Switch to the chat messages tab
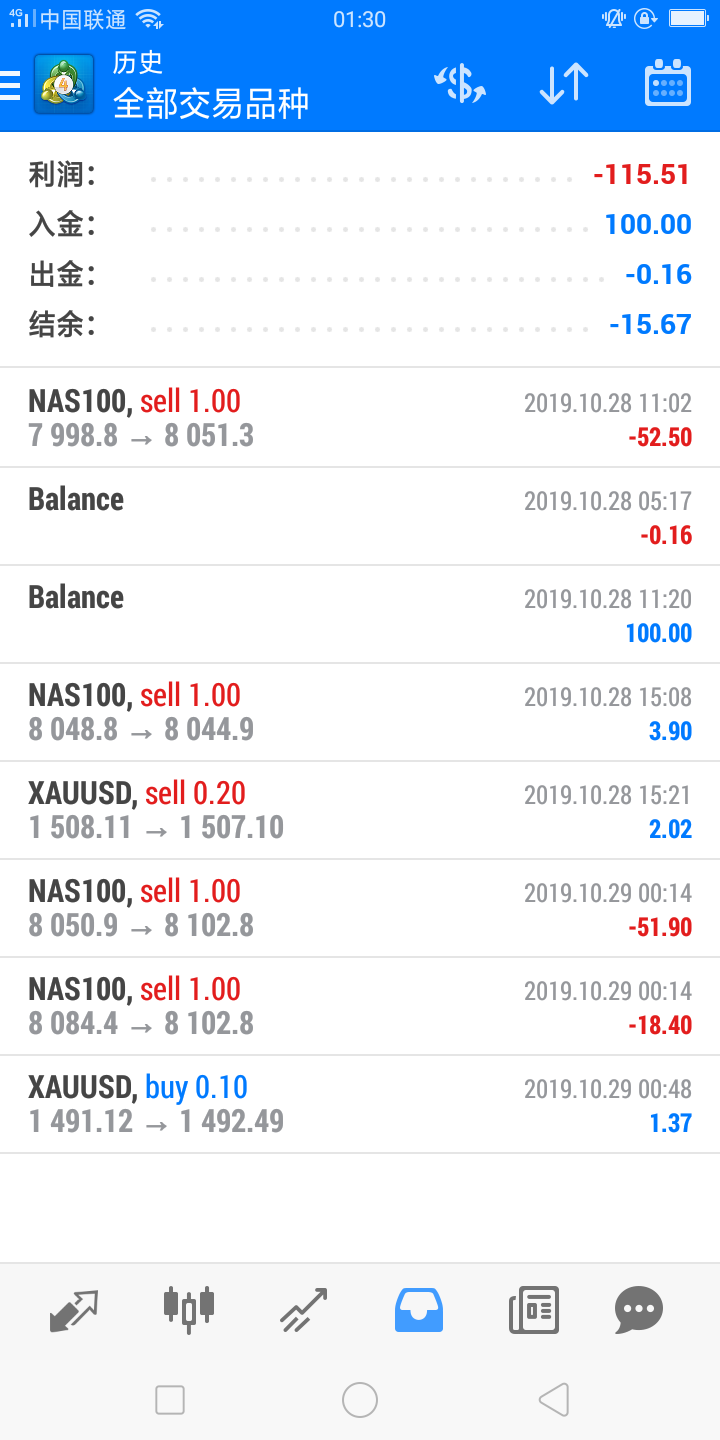 638,1310
